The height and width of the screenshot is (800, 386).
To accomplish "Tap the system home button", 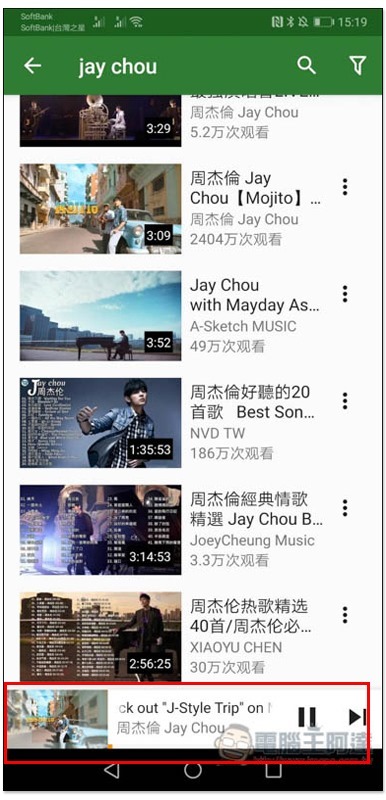I will pos(193,770).
